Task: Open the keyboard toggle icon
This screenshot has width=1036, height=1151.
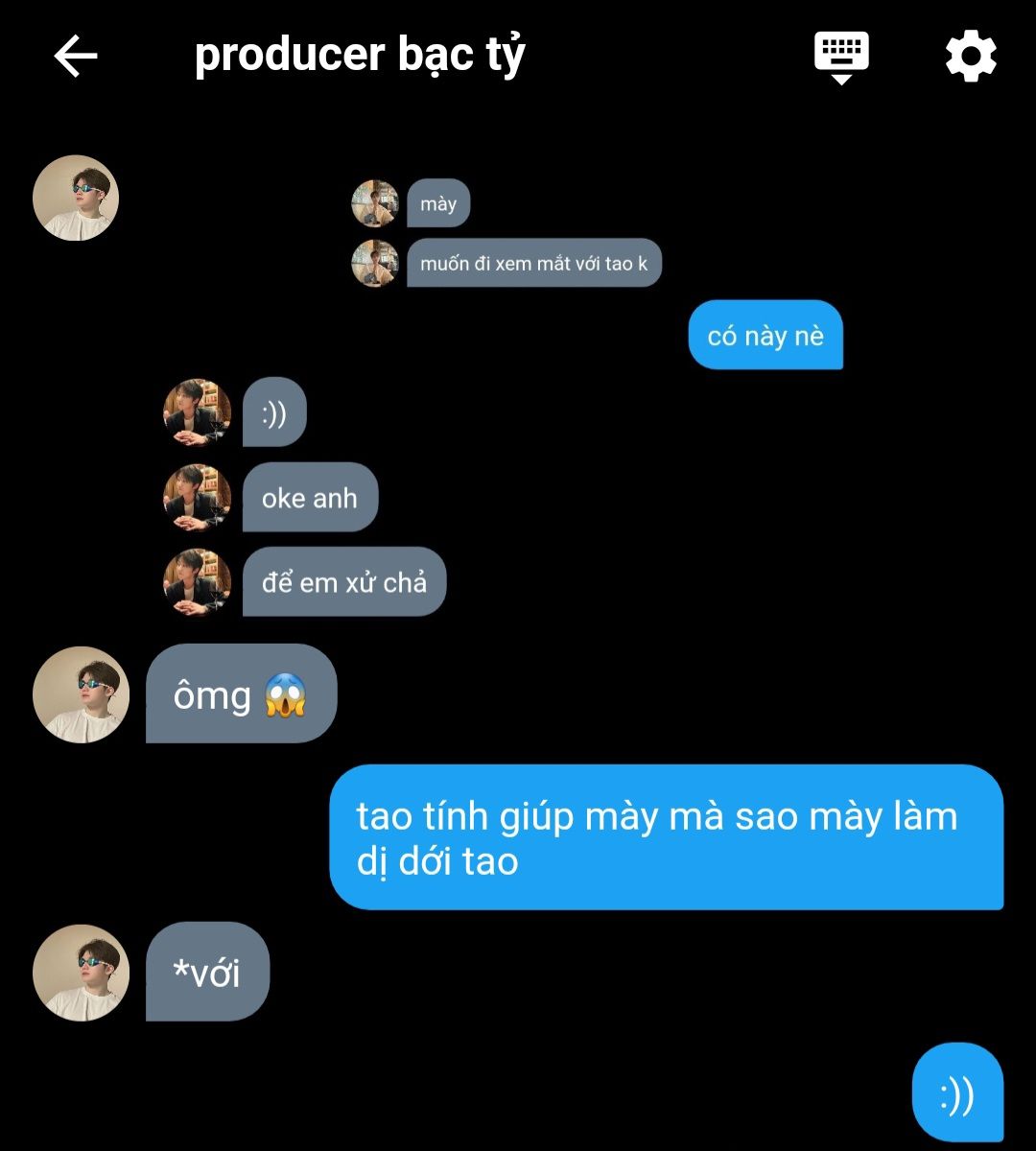Action: coord(841,57)
